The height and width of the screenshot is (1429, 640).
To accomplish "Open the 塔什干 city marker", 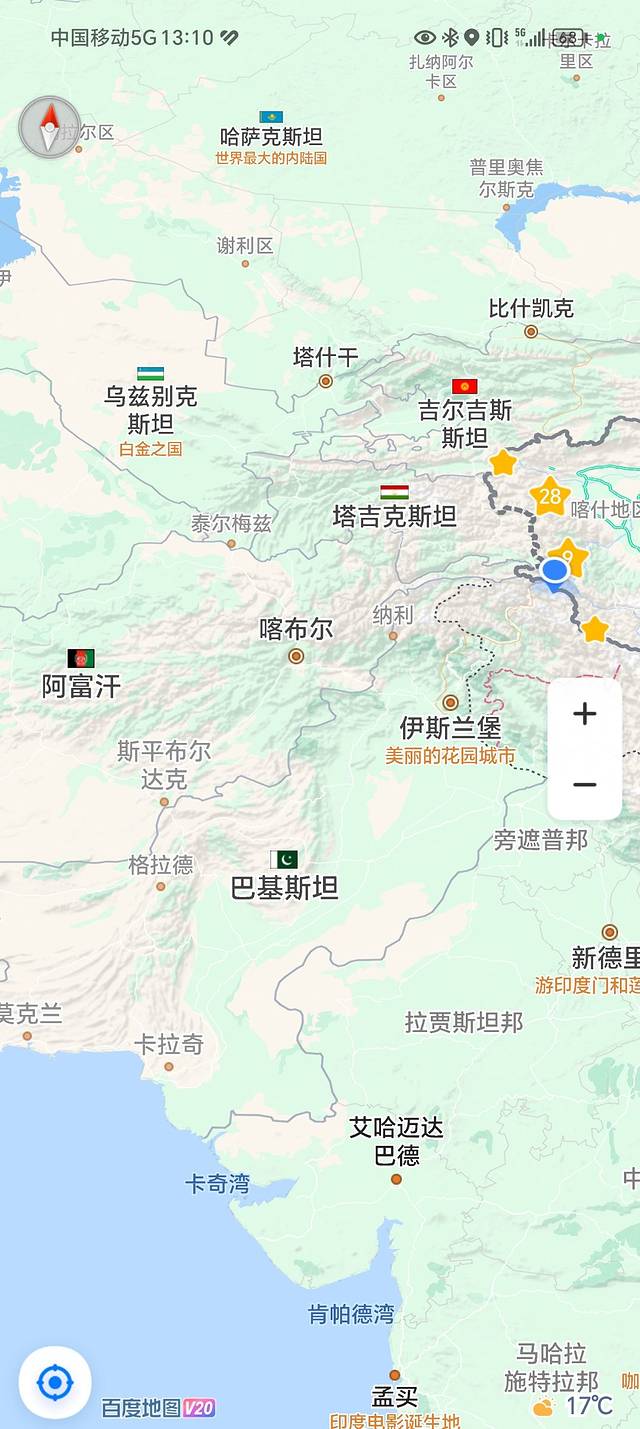I will click(325, 381).
